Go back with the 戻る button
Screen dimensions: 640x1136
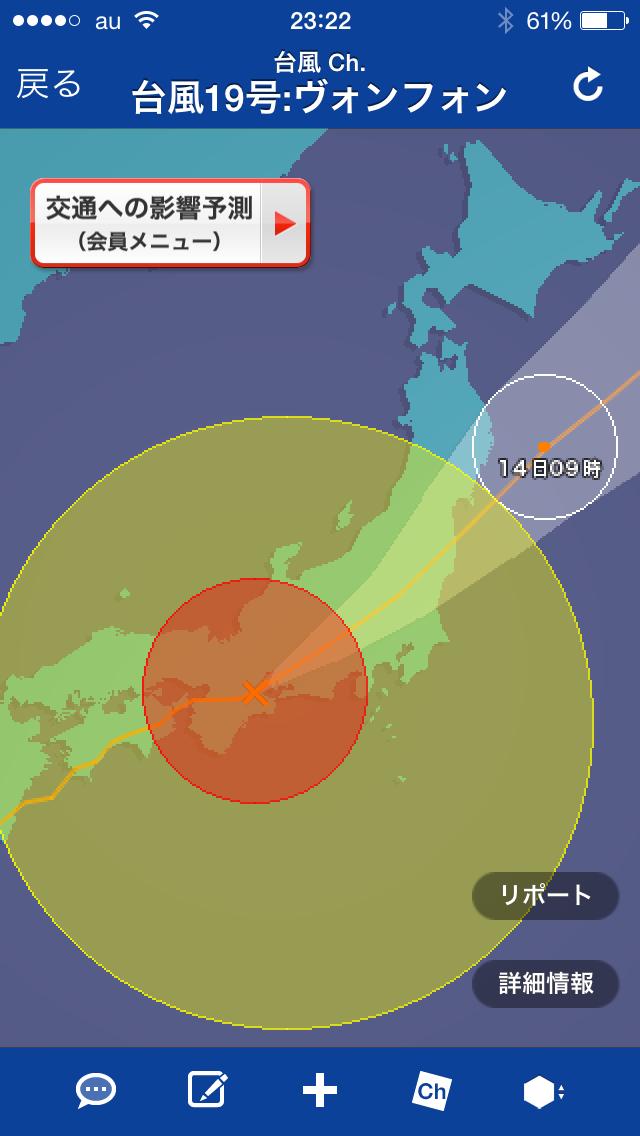coord(48,84)
